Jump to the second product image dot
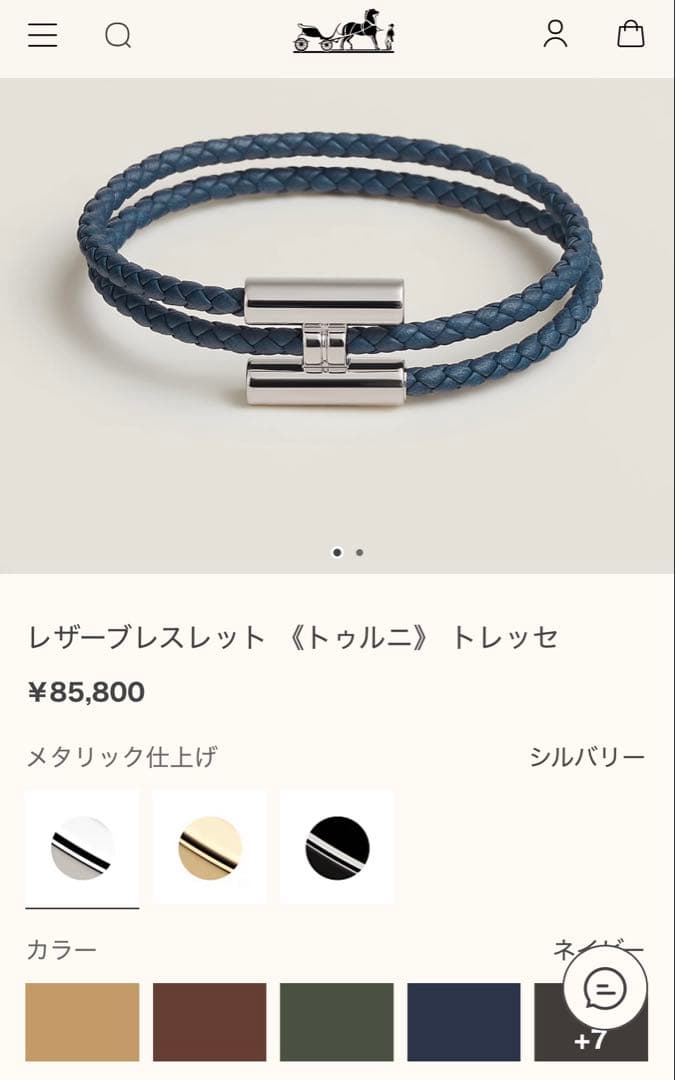 (x=360, y=552)
